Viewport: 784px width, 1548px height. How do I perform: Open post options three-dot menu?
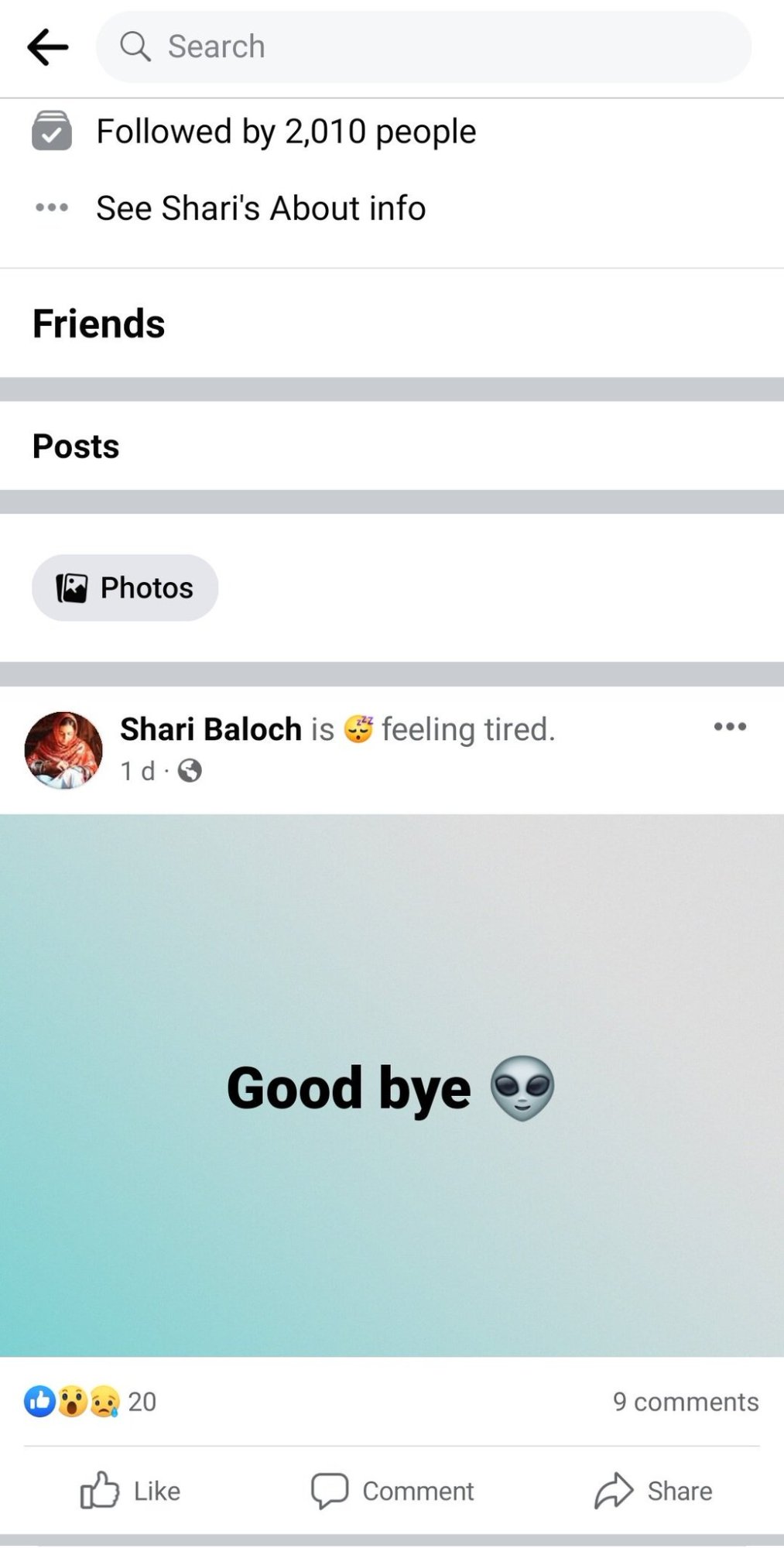point(730,727)
